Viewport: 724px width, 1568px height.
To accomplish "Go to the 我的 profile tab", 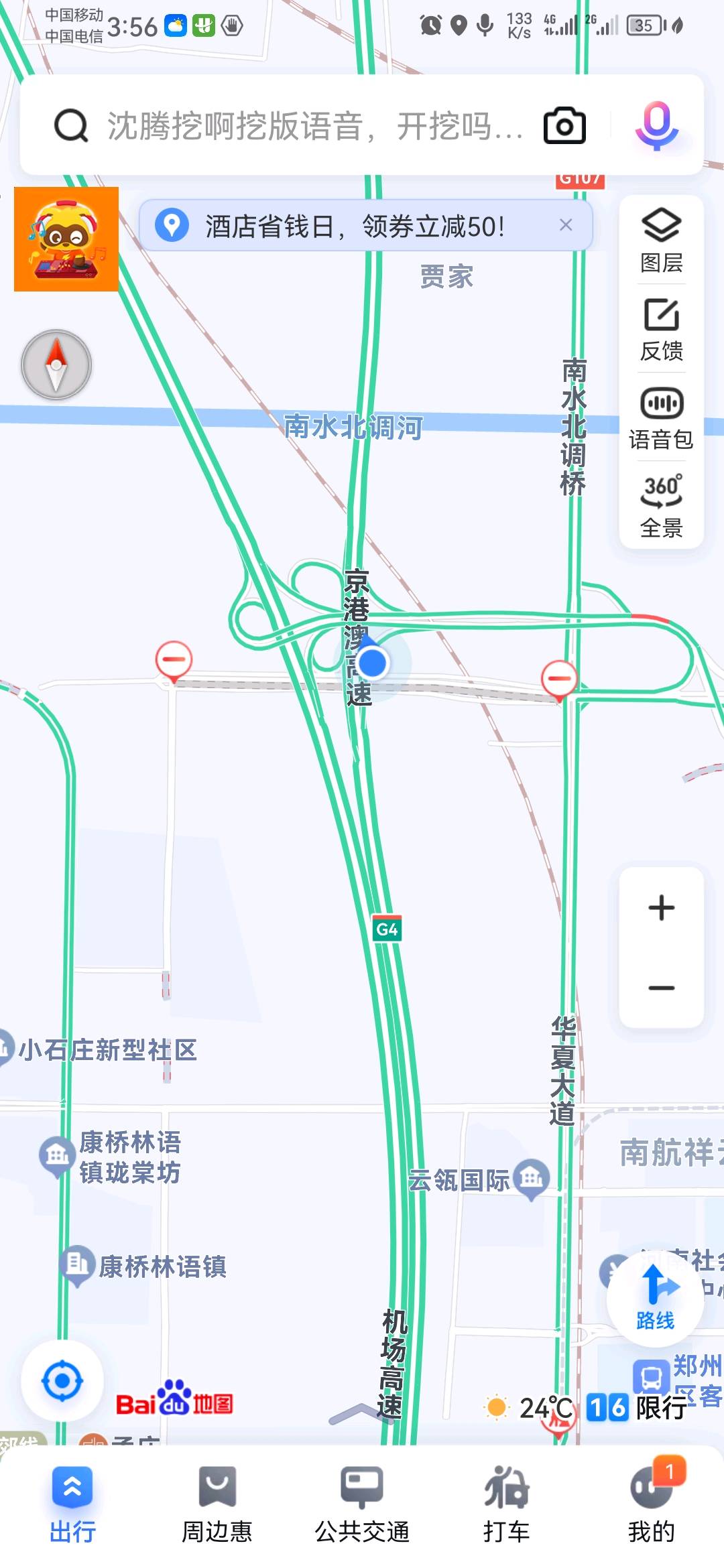I will pos(651,1504).
